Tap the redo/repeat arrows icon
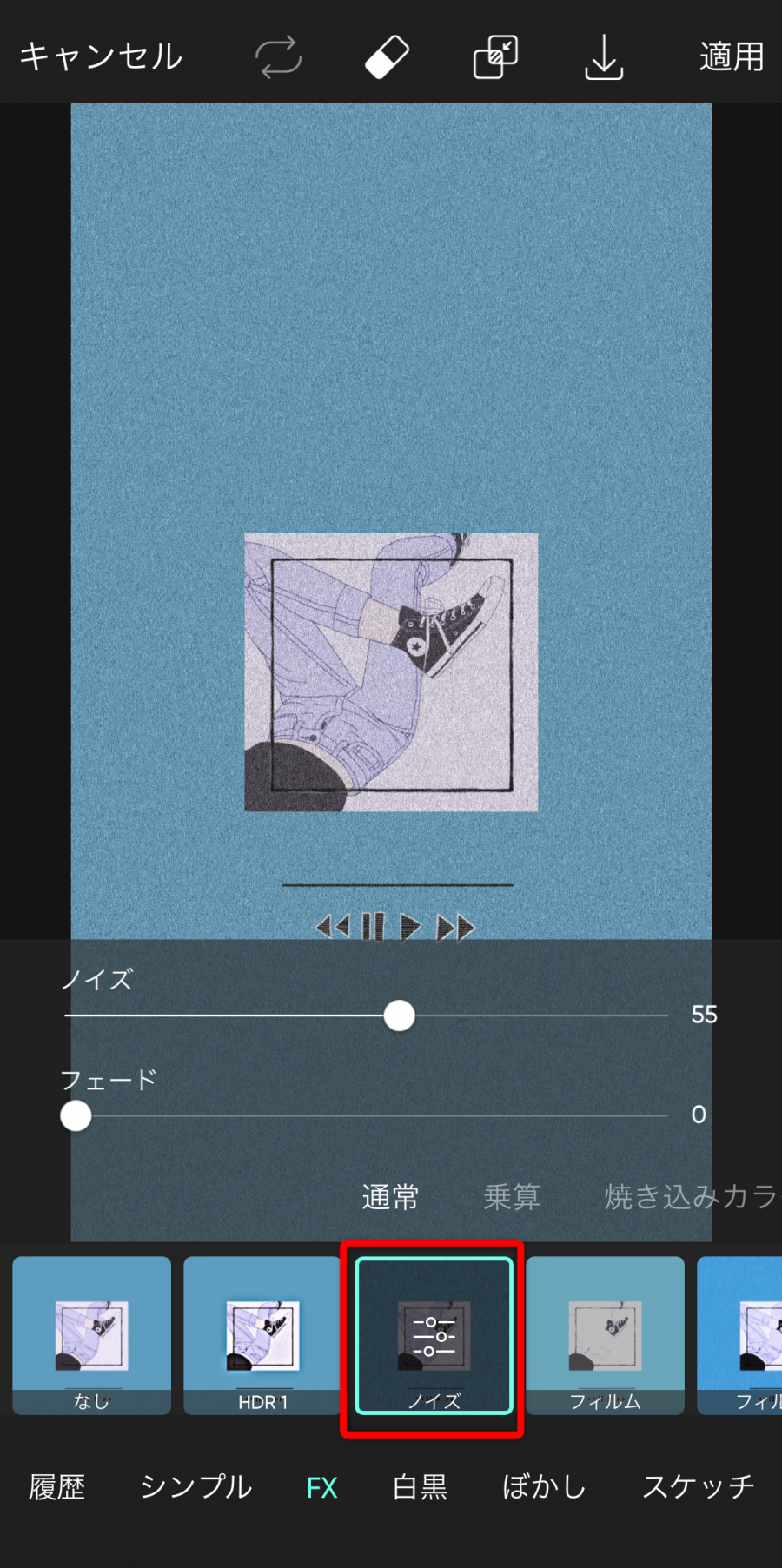Image resolution: width=782 pixels, height=1568 pixels. (278, 57)
